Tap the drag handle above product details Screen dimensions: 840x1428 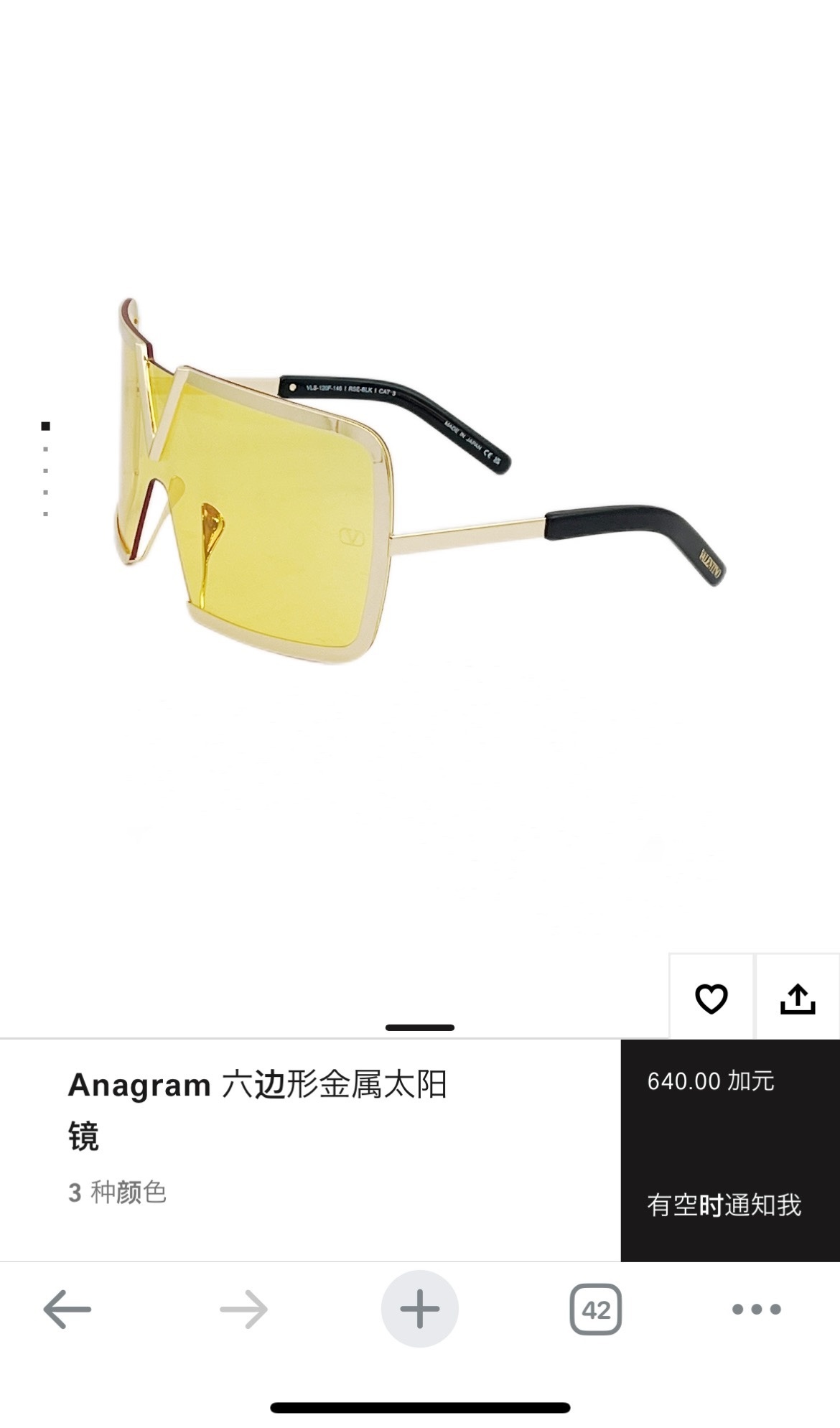click(x=420, y=1027)
